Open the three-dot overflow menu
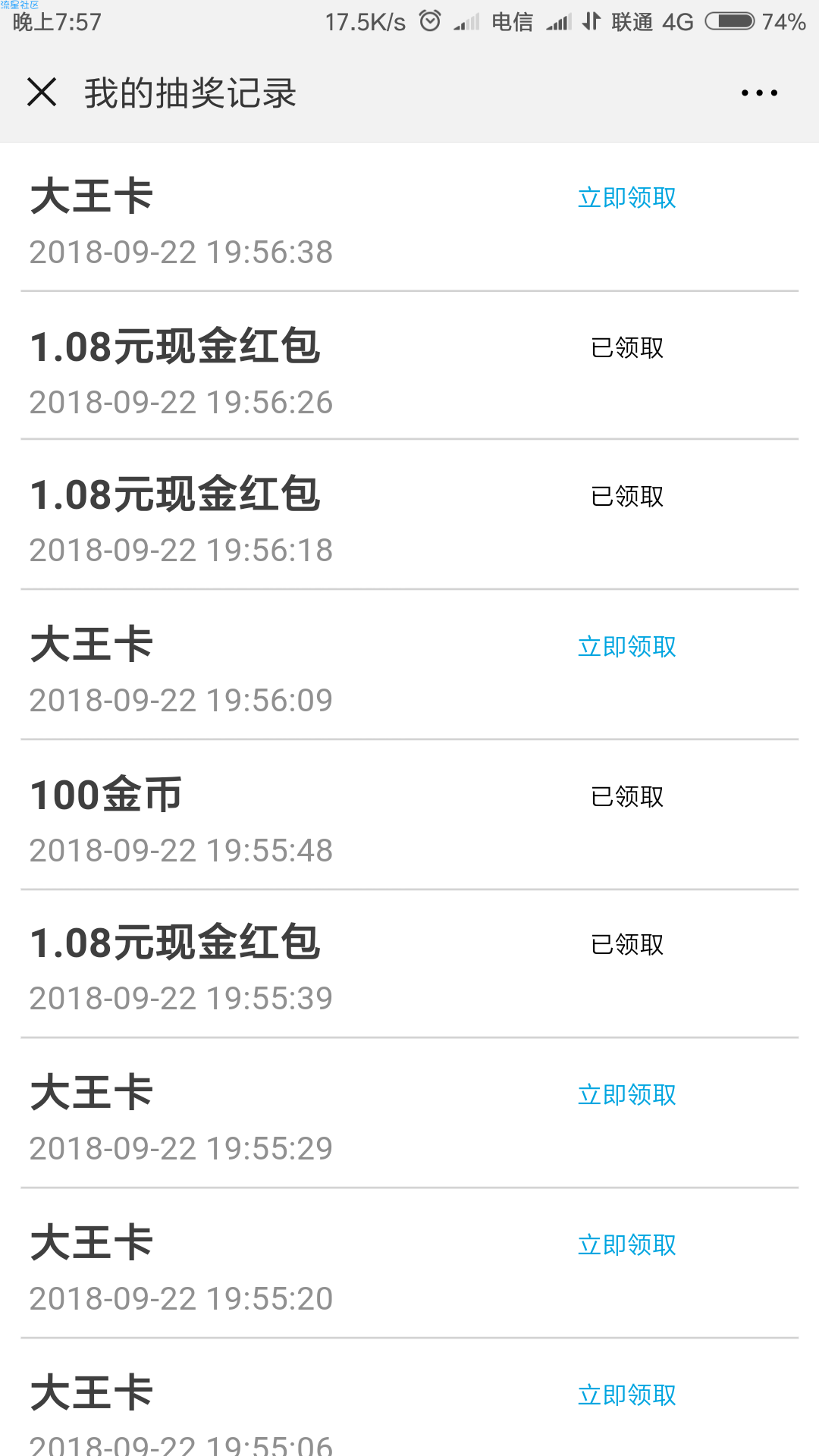This screenshot has height=1456, width=819. coord(759,93)
